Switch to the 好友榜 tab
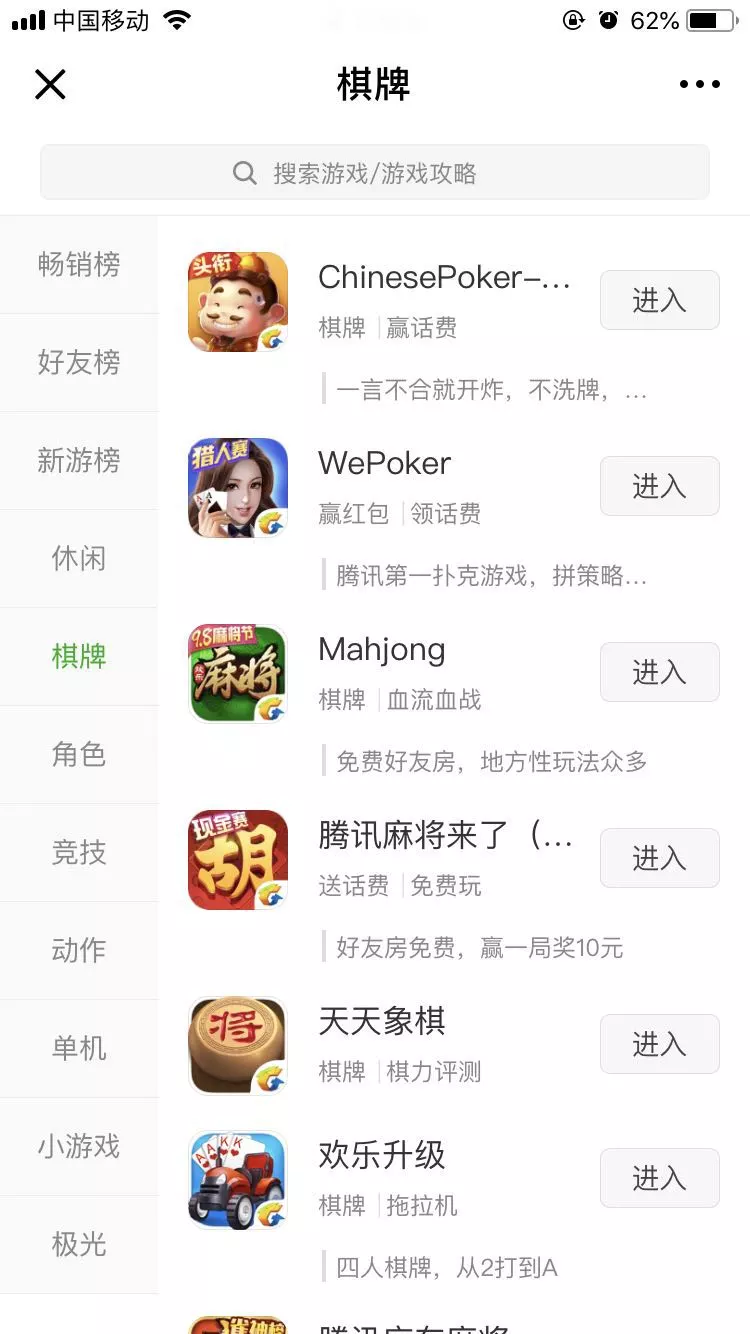The image size is (750, 1334). 78,362
